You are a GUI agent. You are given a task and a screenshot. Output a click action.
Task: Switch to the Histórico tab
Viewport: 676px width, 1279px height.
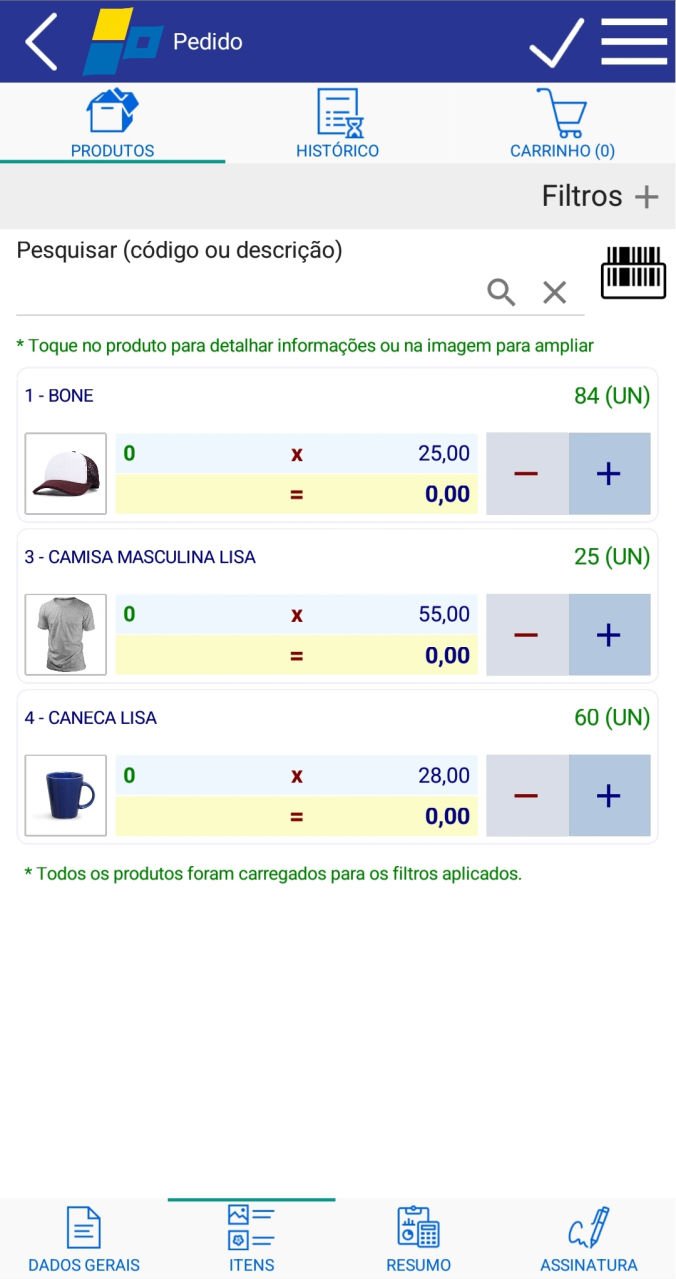coord(338,124)
